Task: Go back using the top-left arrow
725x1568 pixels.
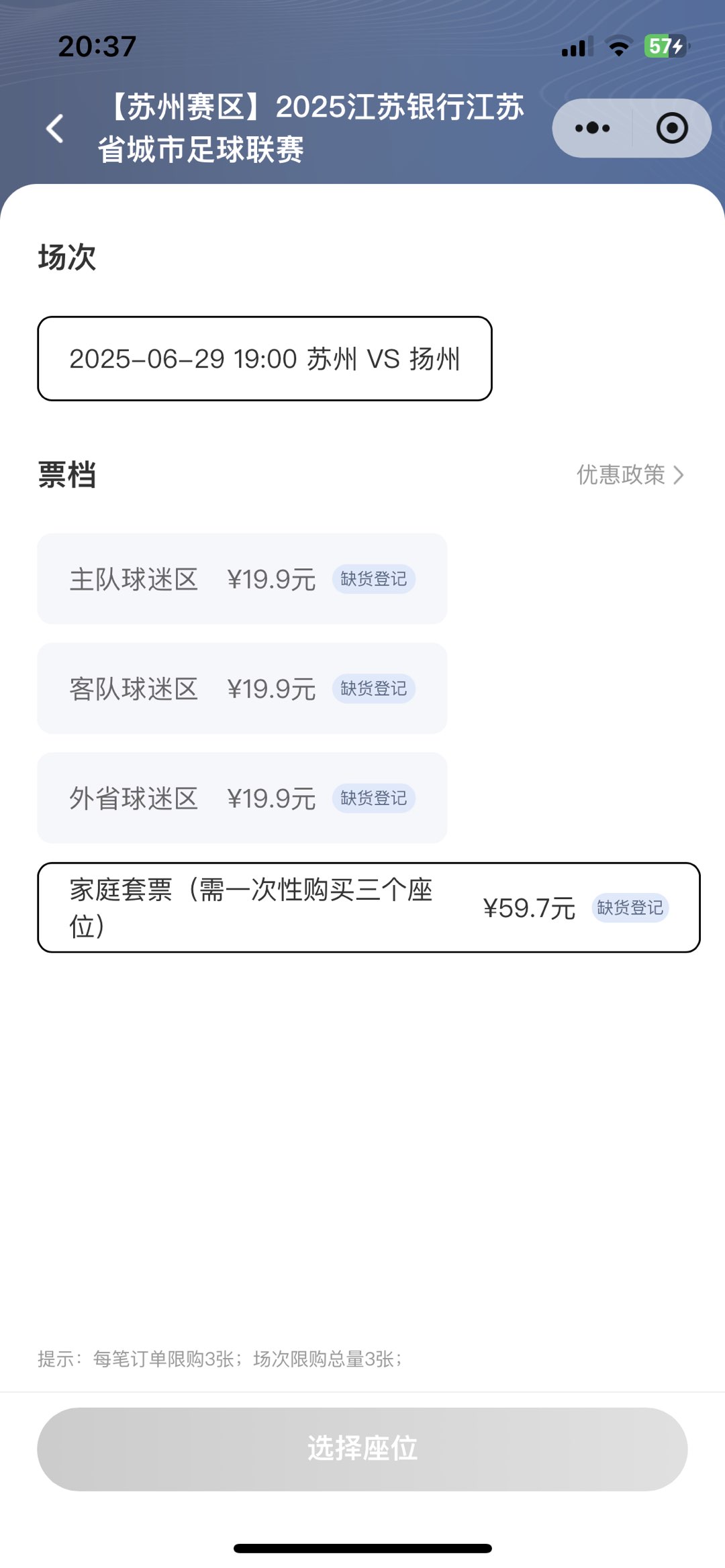Action: click(55, 128)
